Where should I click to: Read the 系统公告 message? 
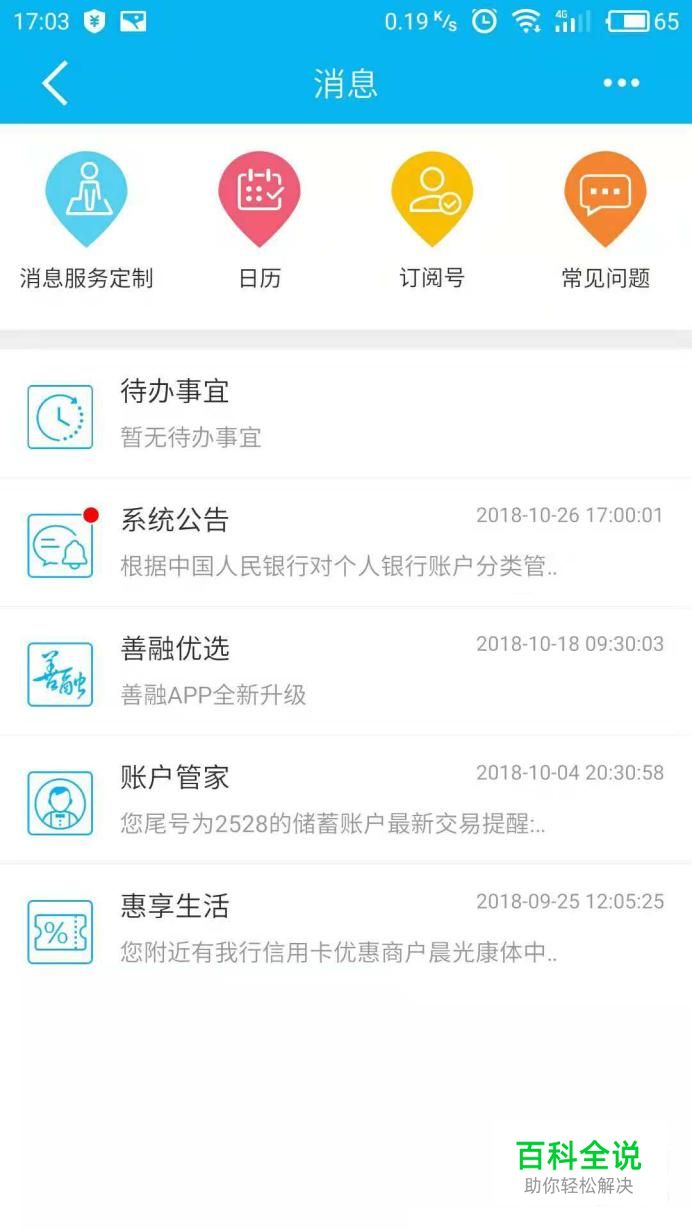[346, 543]
